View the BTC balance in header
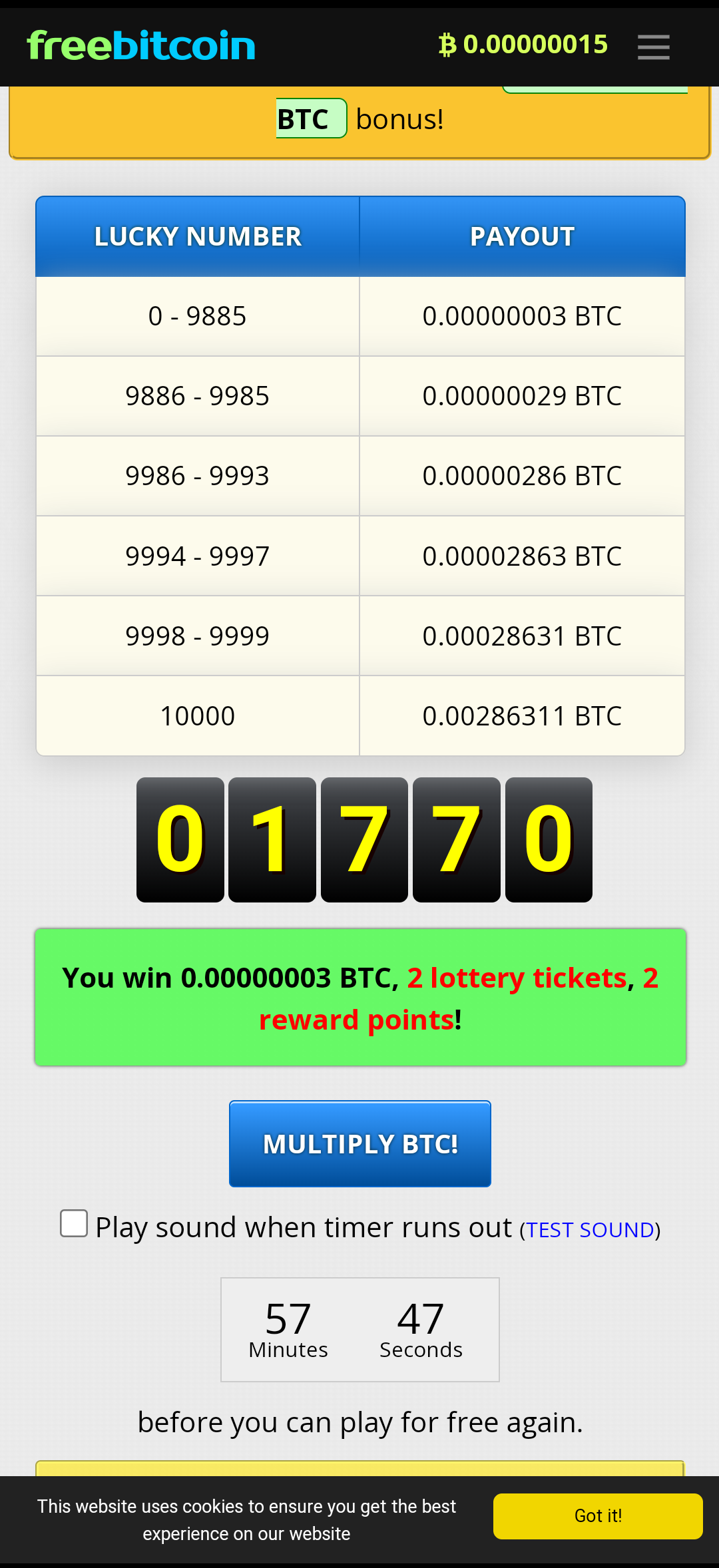The image size is (719, 1568). 523,45
